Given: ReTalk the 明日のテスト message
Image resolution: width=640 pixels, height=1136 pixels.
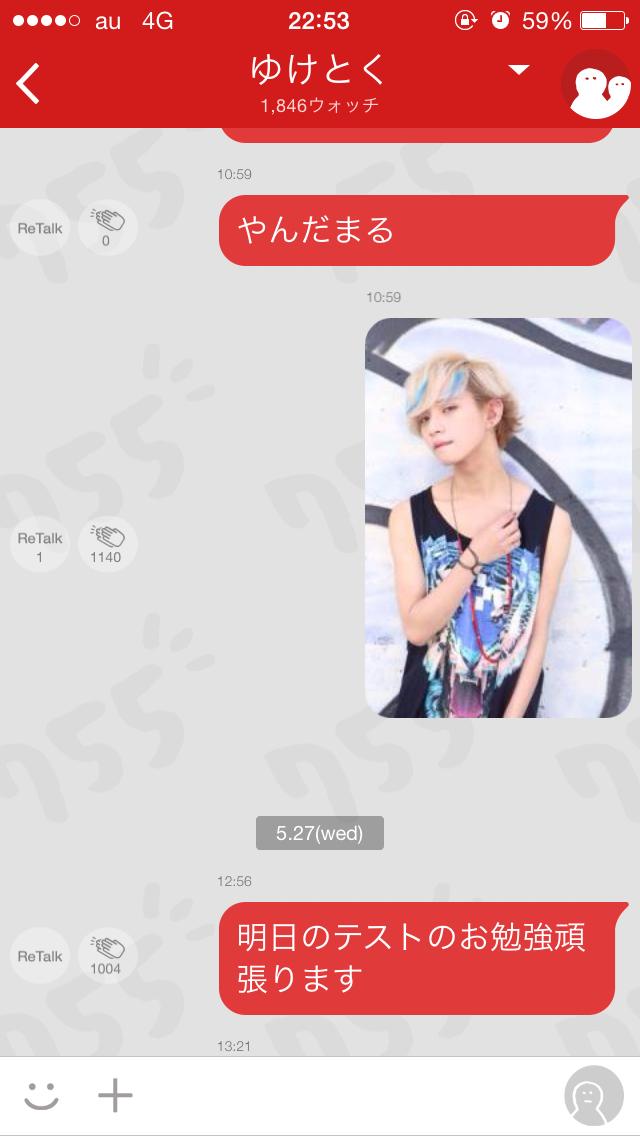Looking at the screenshot, I should (39, 956).
